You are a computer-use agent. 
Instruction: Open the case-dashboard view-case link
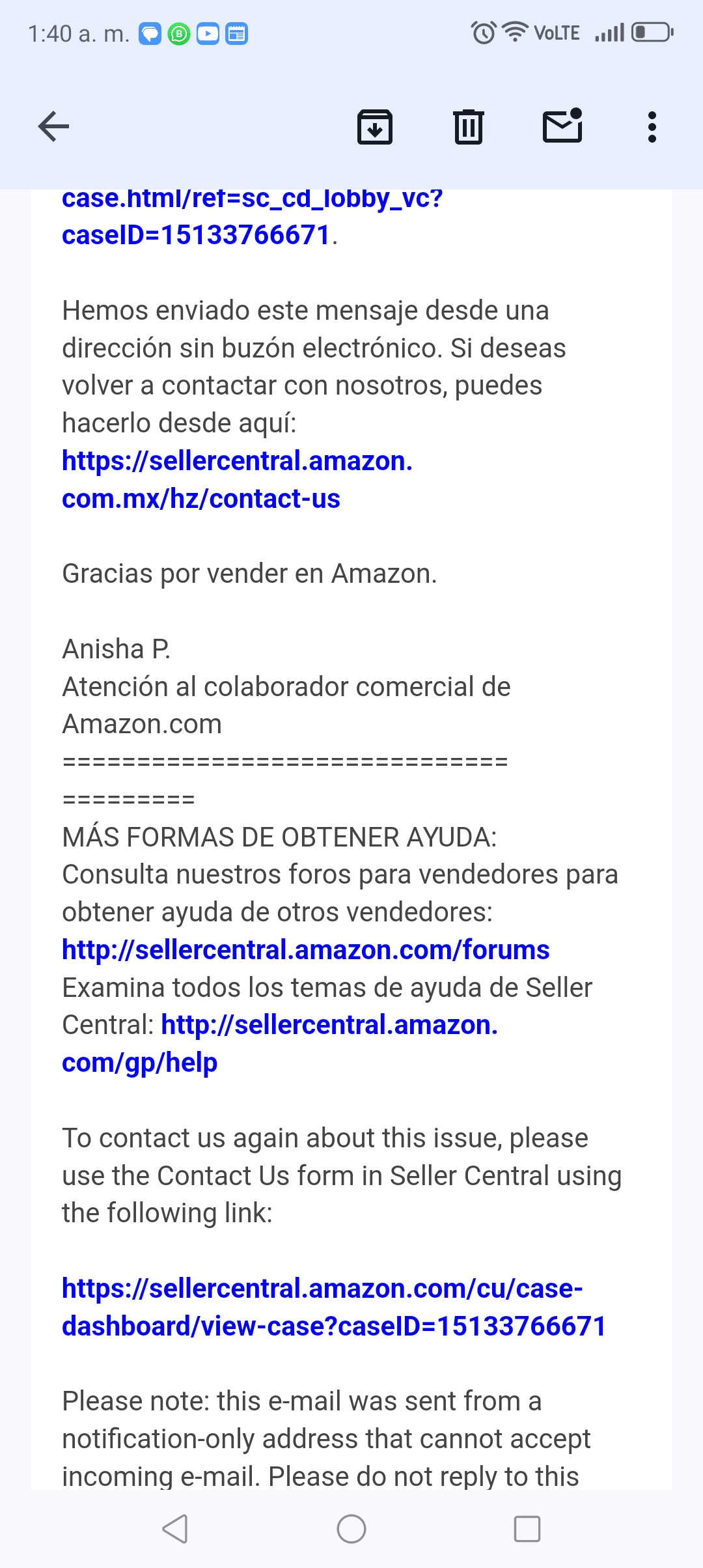coord(334,1307)
